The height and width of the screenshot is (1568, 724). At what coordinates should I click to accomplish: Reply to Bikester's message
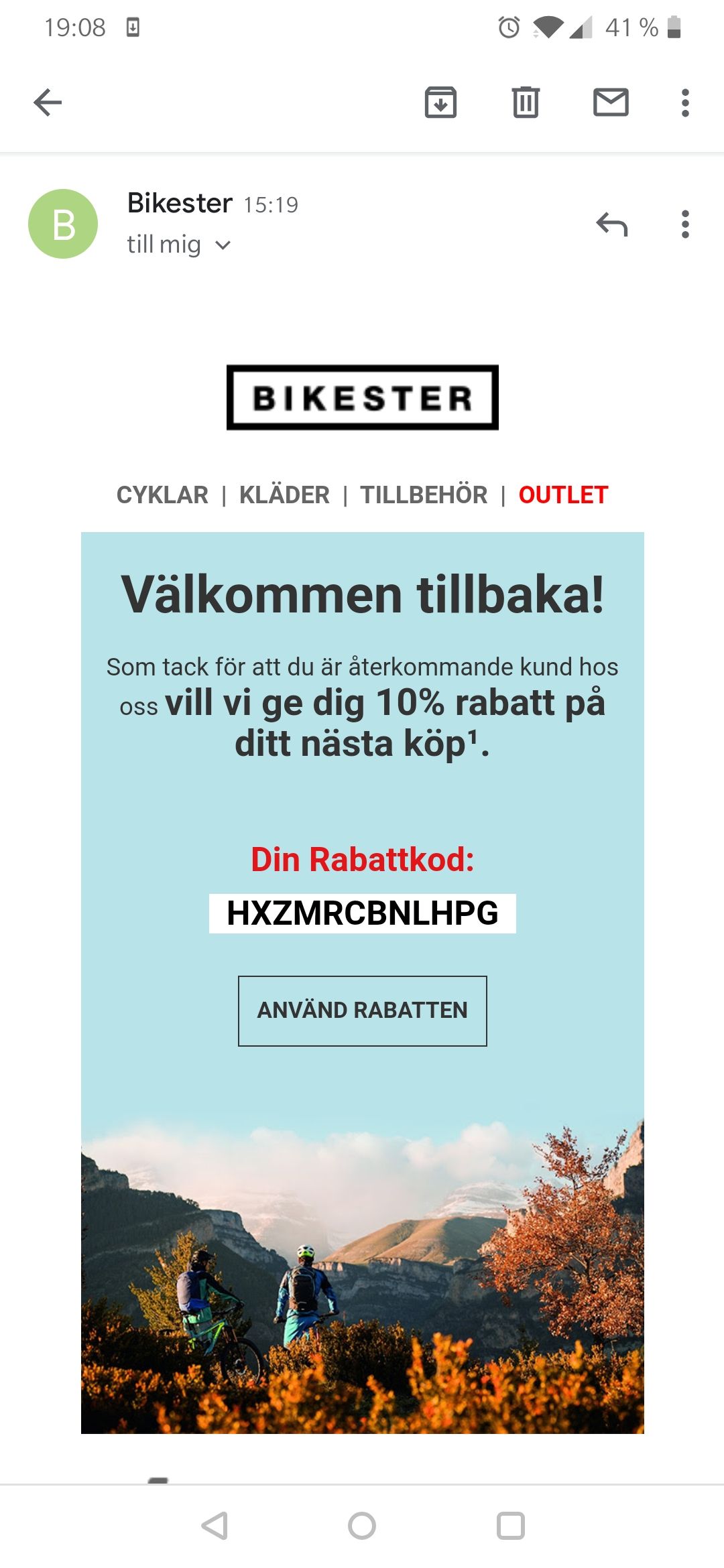611,224
